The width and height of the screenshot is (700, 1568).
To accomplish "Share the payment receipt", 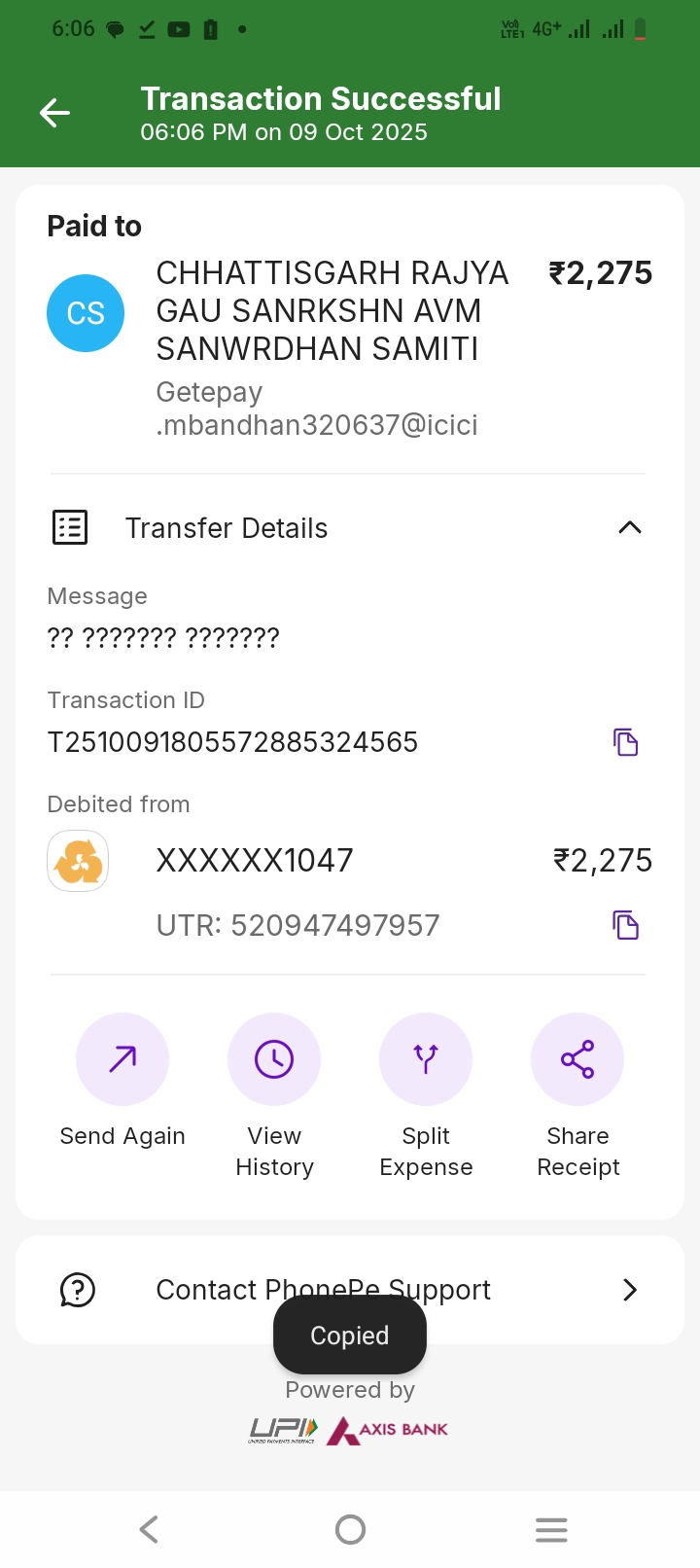I will (x=577, y=1060).
